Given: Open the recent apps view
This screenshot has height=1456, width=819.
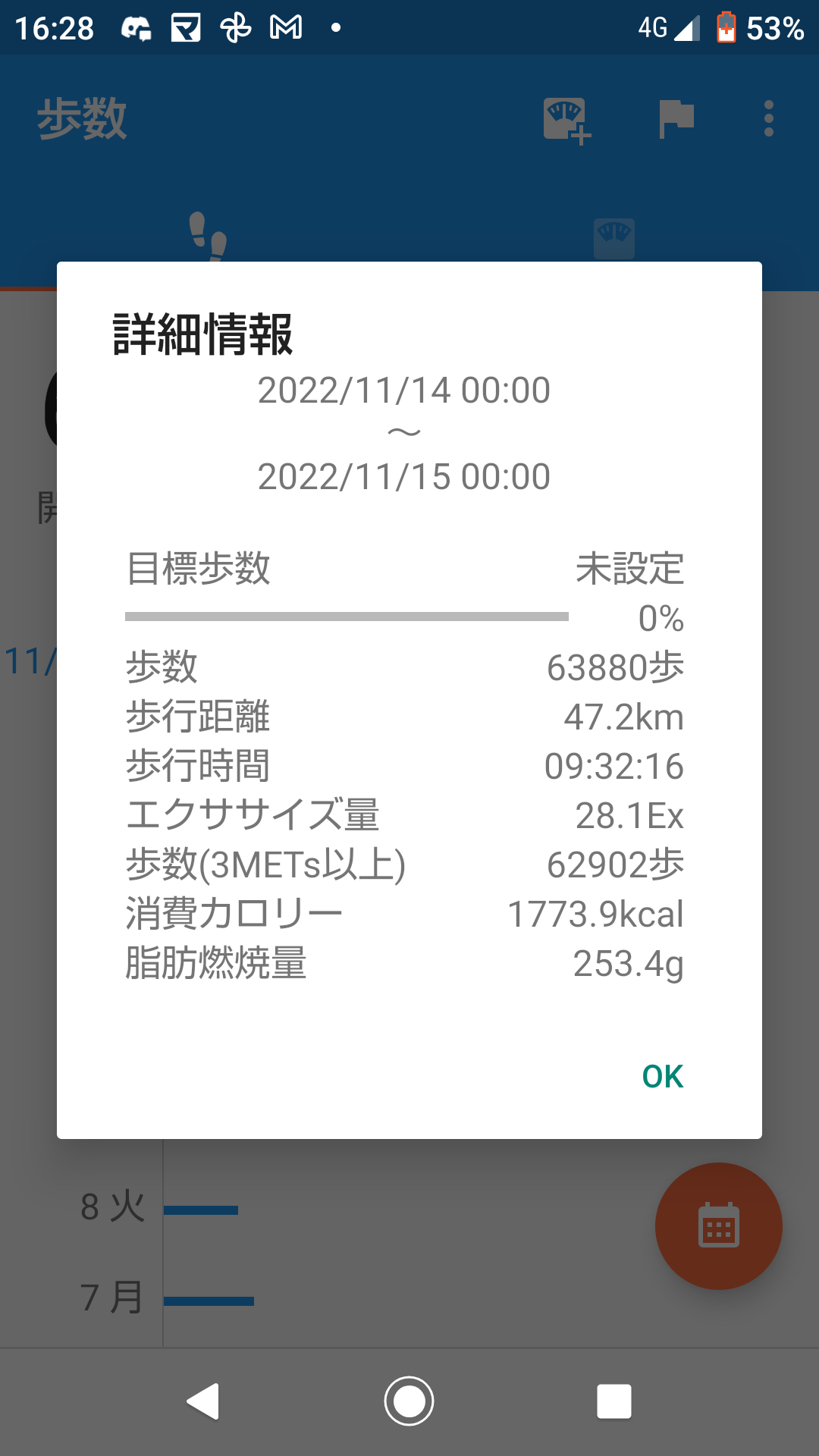Looking at the screenshot, I should pyautogui.click(x=613, y=1401).
